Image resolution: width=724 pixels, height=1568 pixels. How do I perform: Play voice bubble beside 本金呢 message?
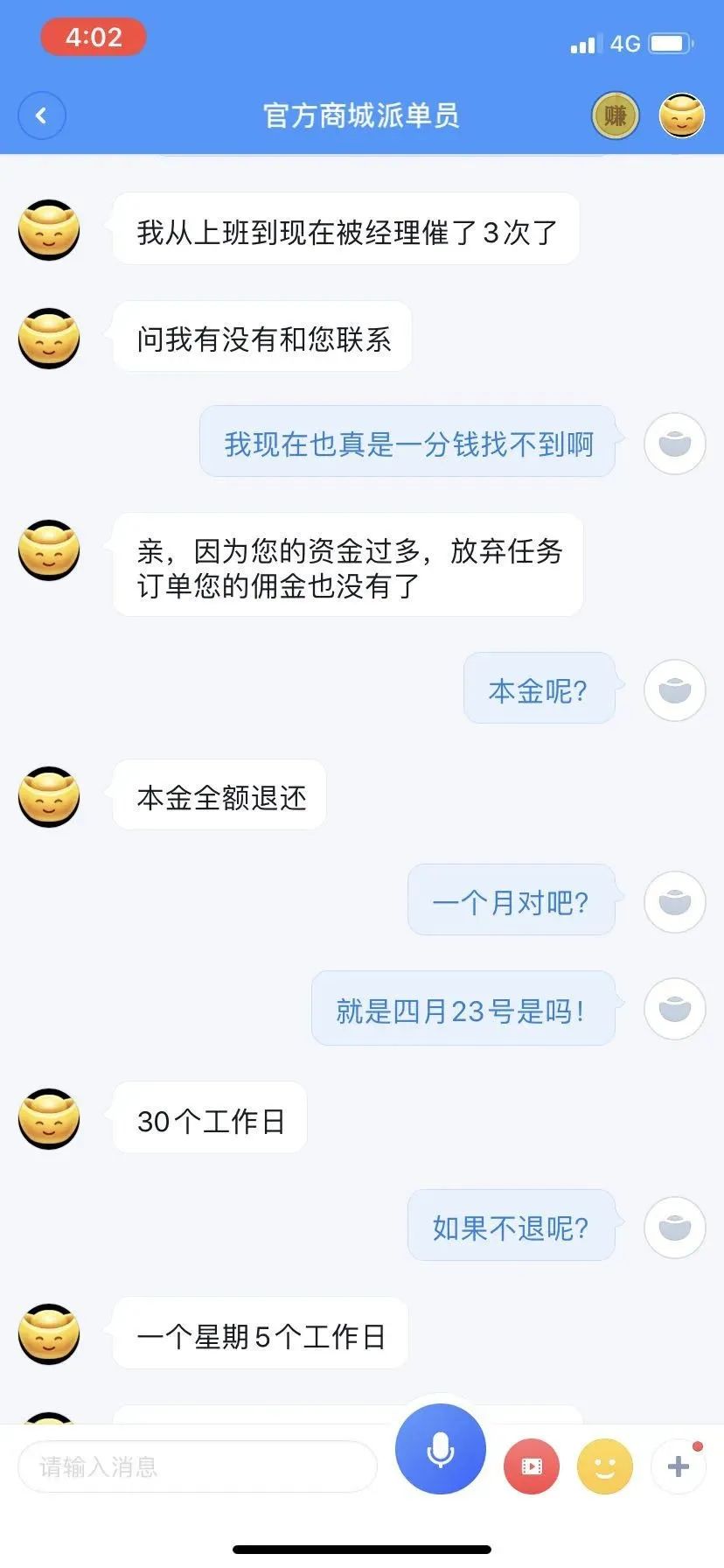click(674, 690)
